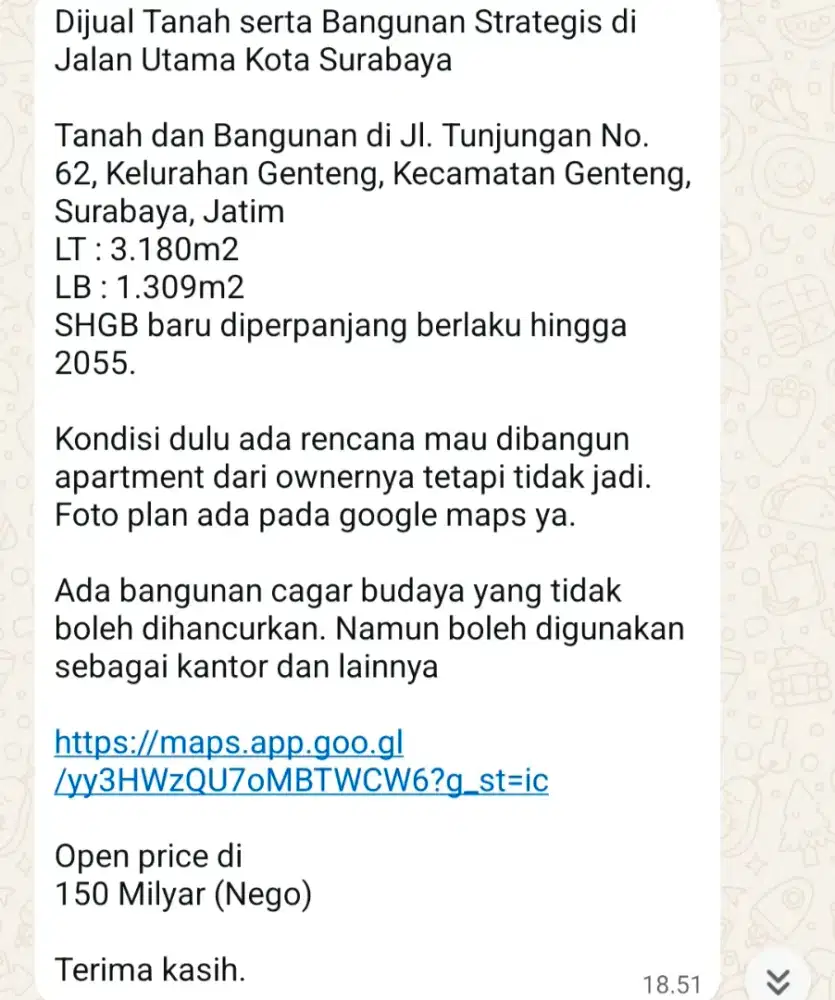Viewport: 835px width, 1000px height.
Task: Select the Open price 150 Milyar line
Action: (x=185, y=894)
